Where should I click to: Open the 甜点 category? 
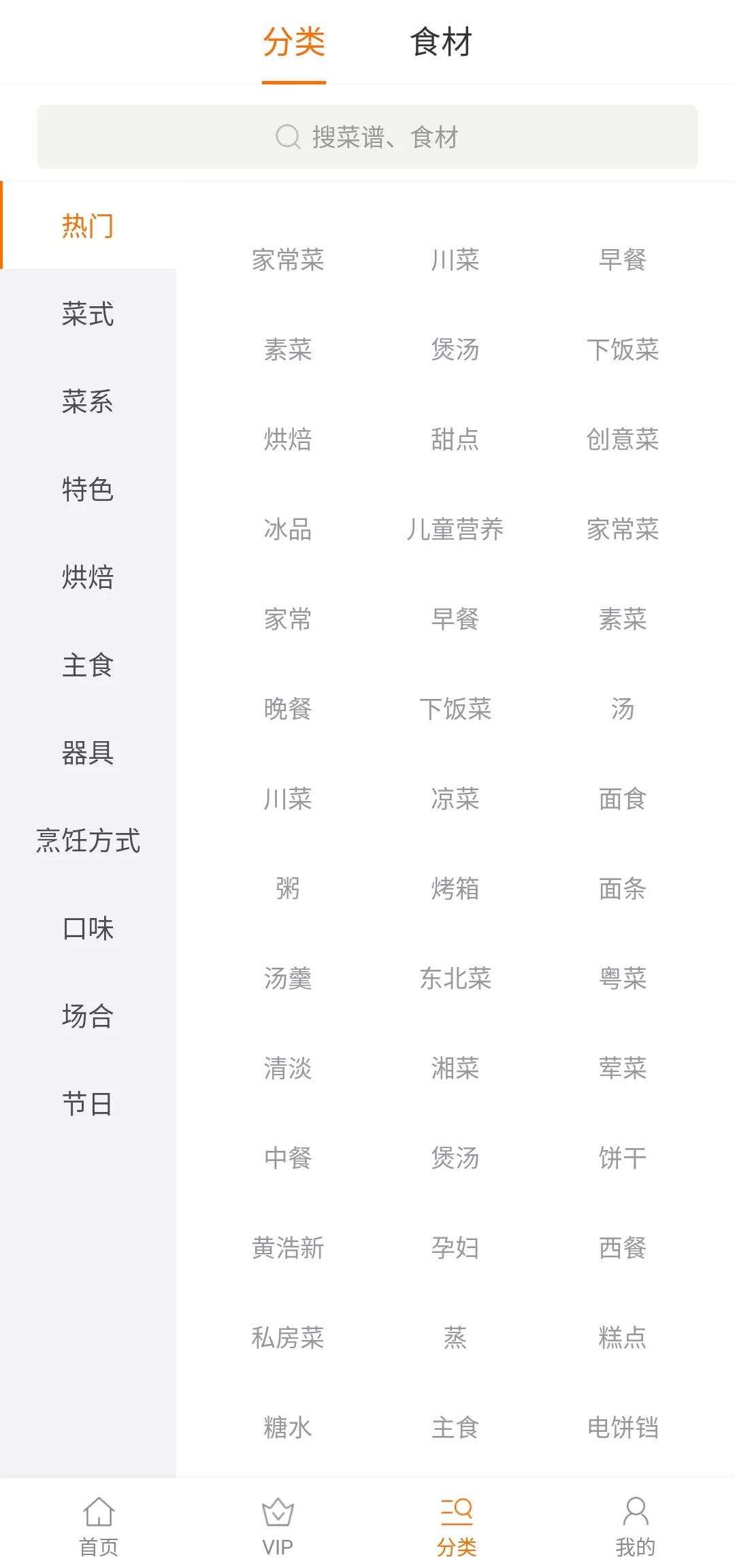pos(455,440)
